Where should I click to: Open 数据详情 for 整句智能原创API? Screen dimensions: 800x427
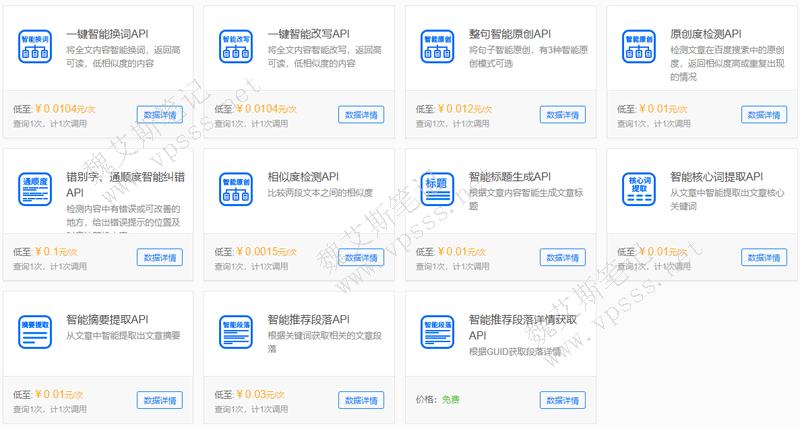click(x=562, y=114)
